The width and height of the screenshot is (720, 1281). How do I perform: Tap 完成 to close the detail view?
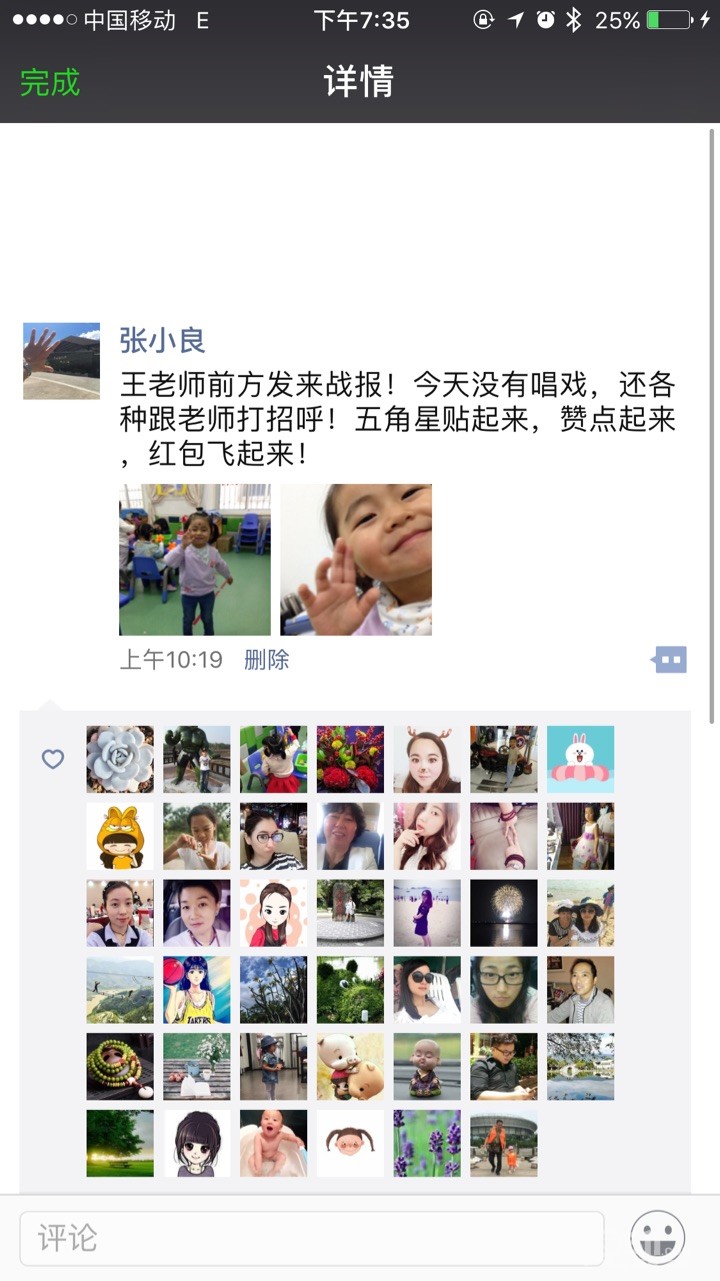click(x=50, y=82)
